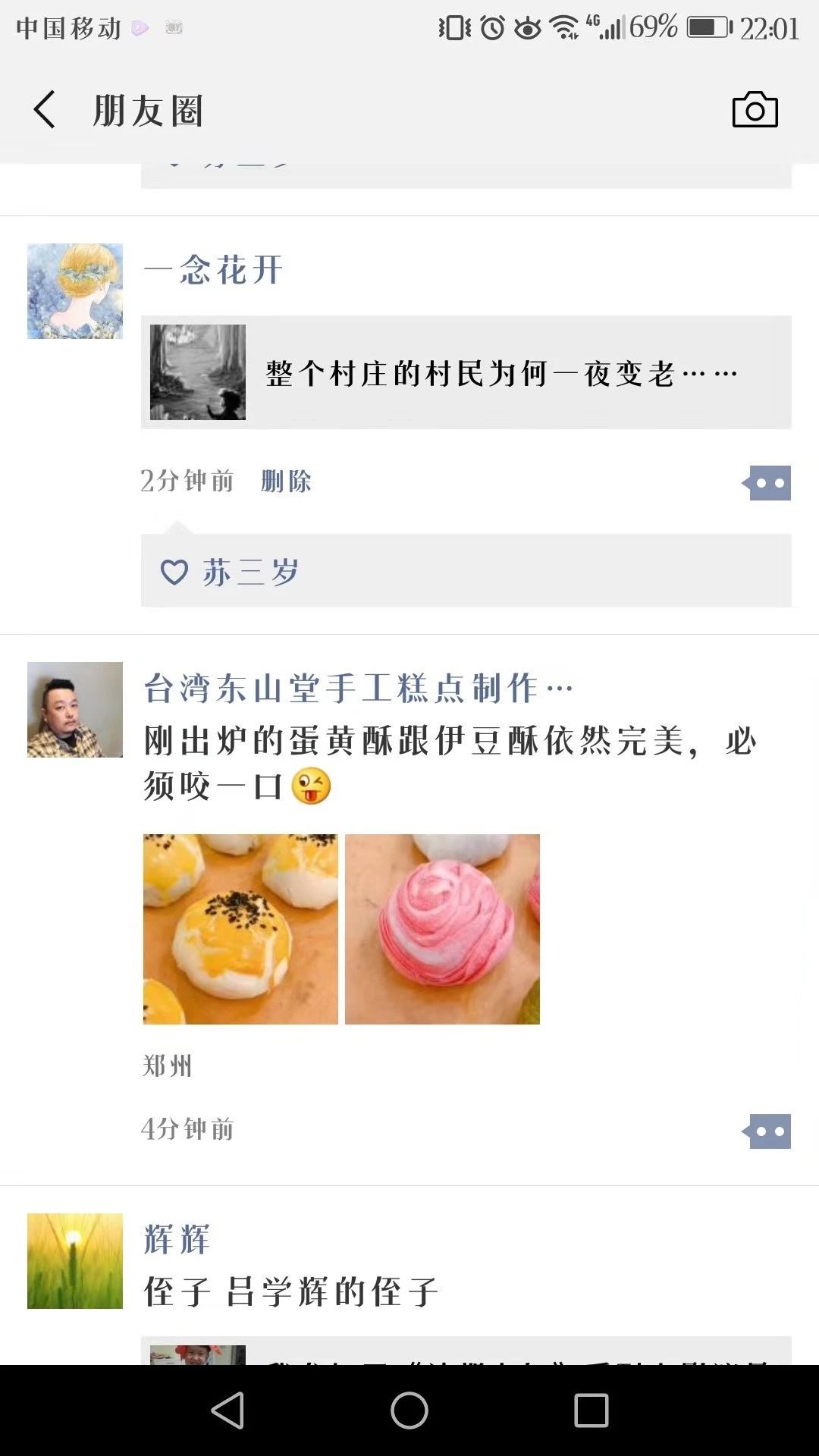
Task: Tap the 一念花开 username link
Action: [213, 270]
